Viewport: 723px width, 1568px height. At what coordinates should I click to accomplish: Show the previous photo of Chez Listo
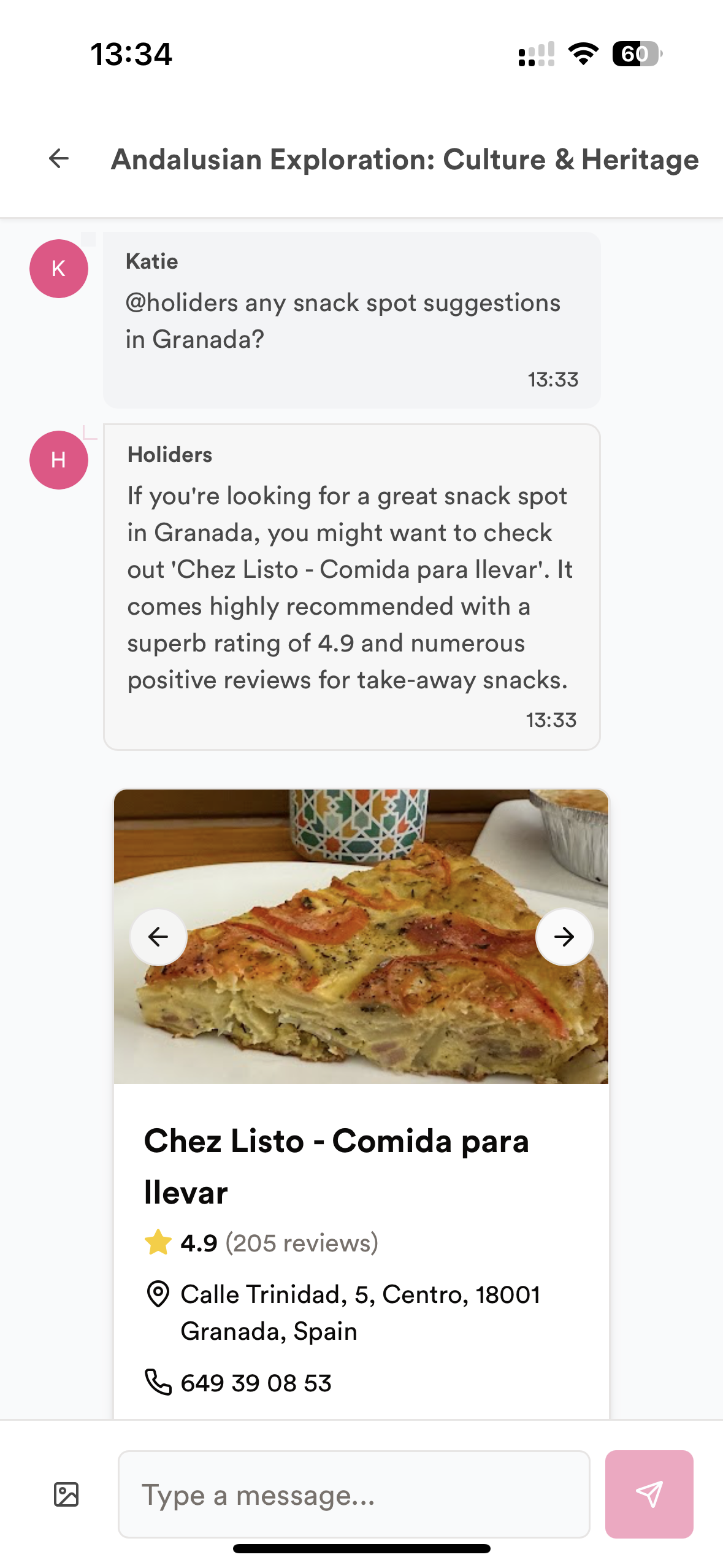[158, 937]
